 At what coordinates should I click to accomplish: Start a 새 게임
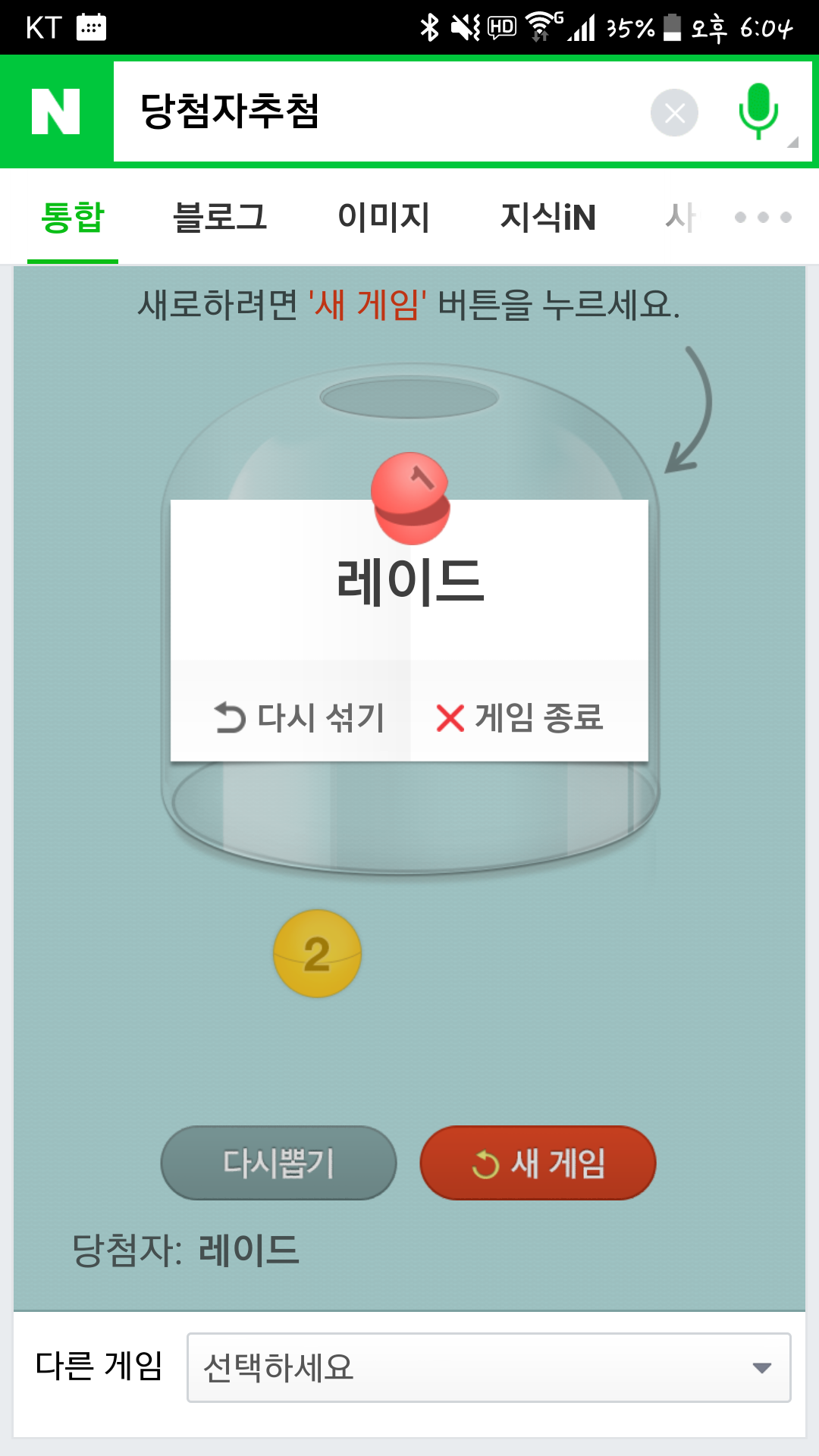[538, 1163]
